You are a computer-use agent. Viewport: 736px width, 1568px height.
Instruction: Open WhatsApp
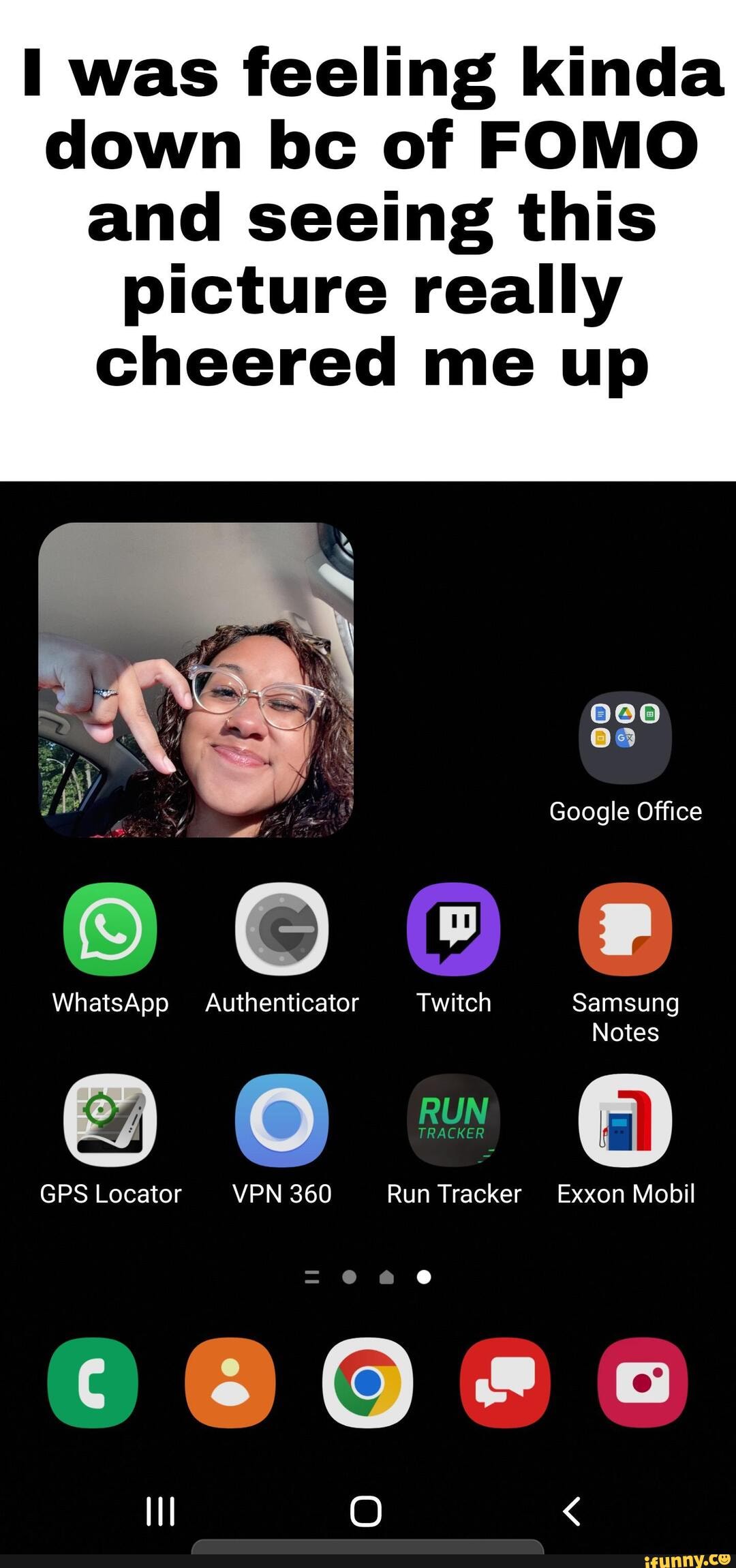[x=110, y=929]
